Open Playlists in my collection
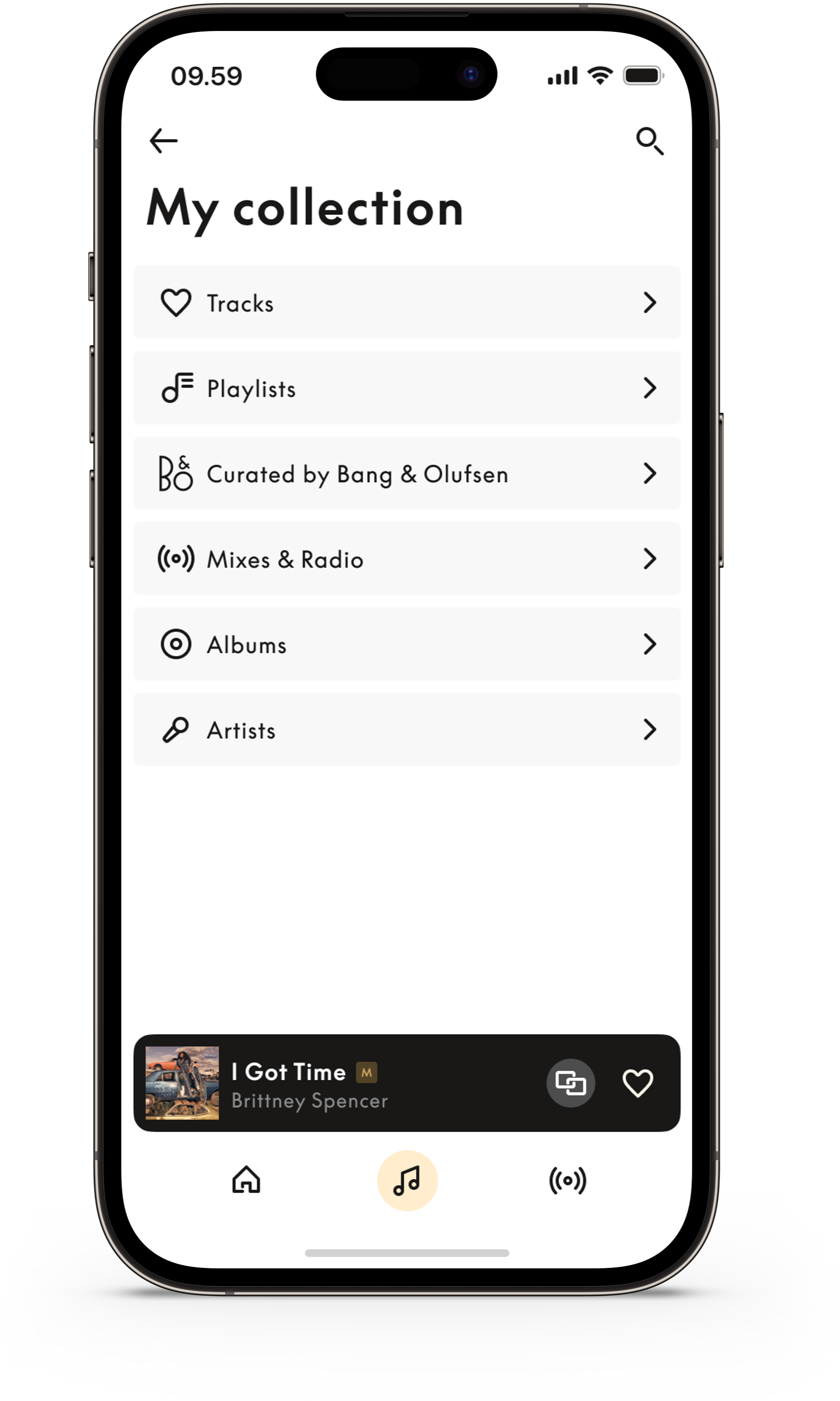 pyautogui.click(x=406, y=388)
